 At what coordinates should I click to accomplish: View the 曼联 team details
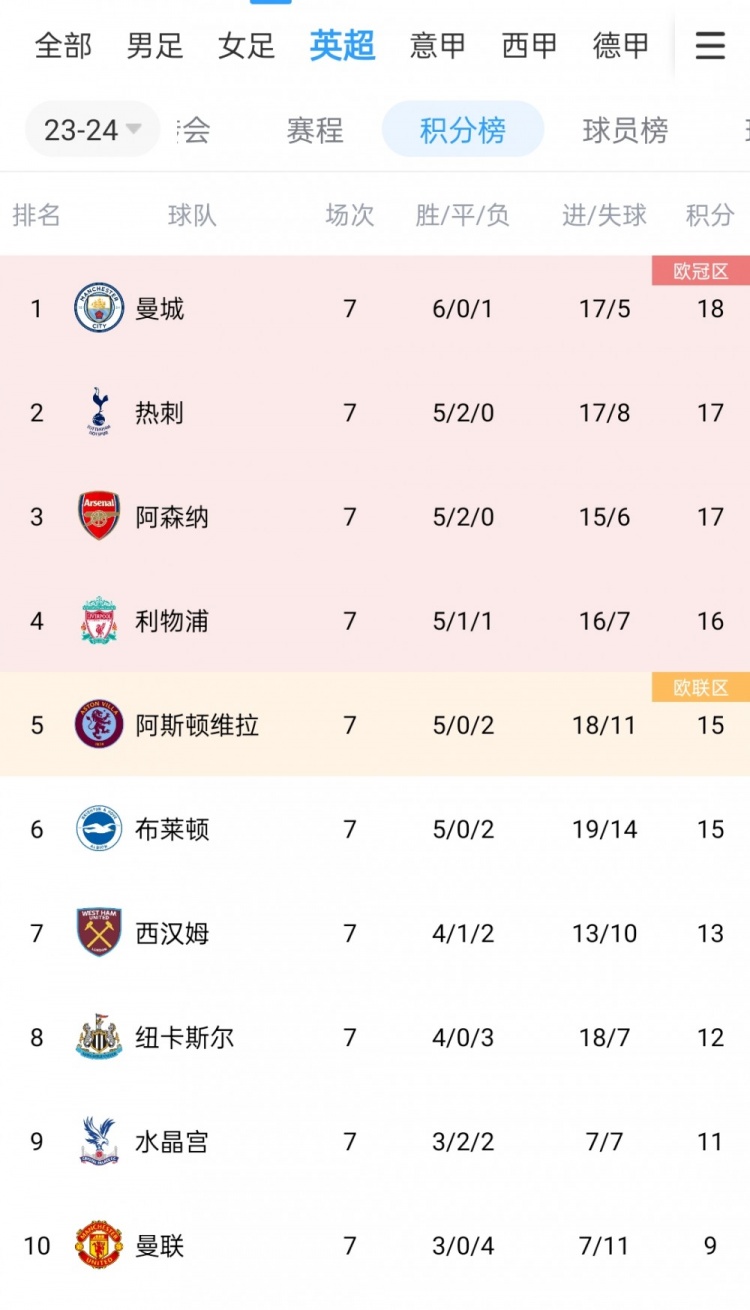(x=375, y=1245)
